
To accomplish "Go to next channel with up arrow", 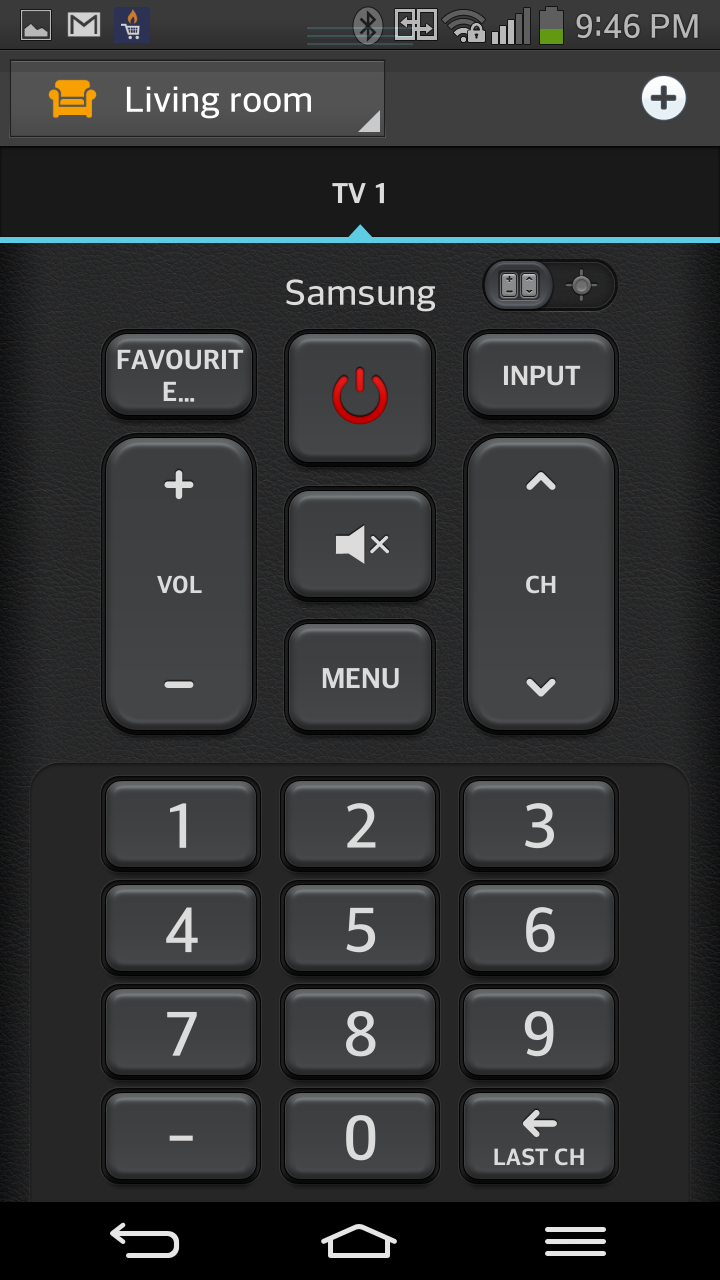I will point(541,484).
